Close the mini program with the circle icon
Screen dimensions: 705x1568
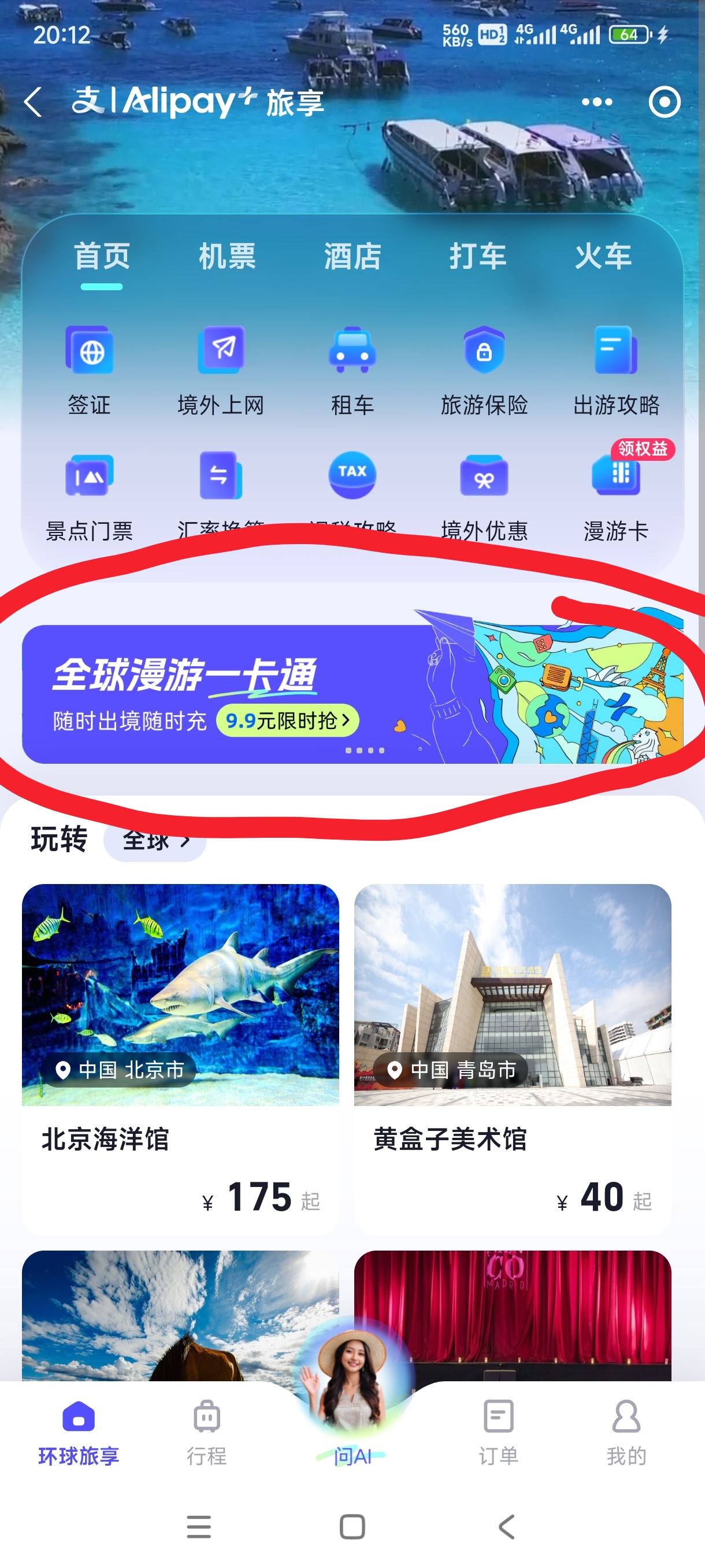(663, 102)
